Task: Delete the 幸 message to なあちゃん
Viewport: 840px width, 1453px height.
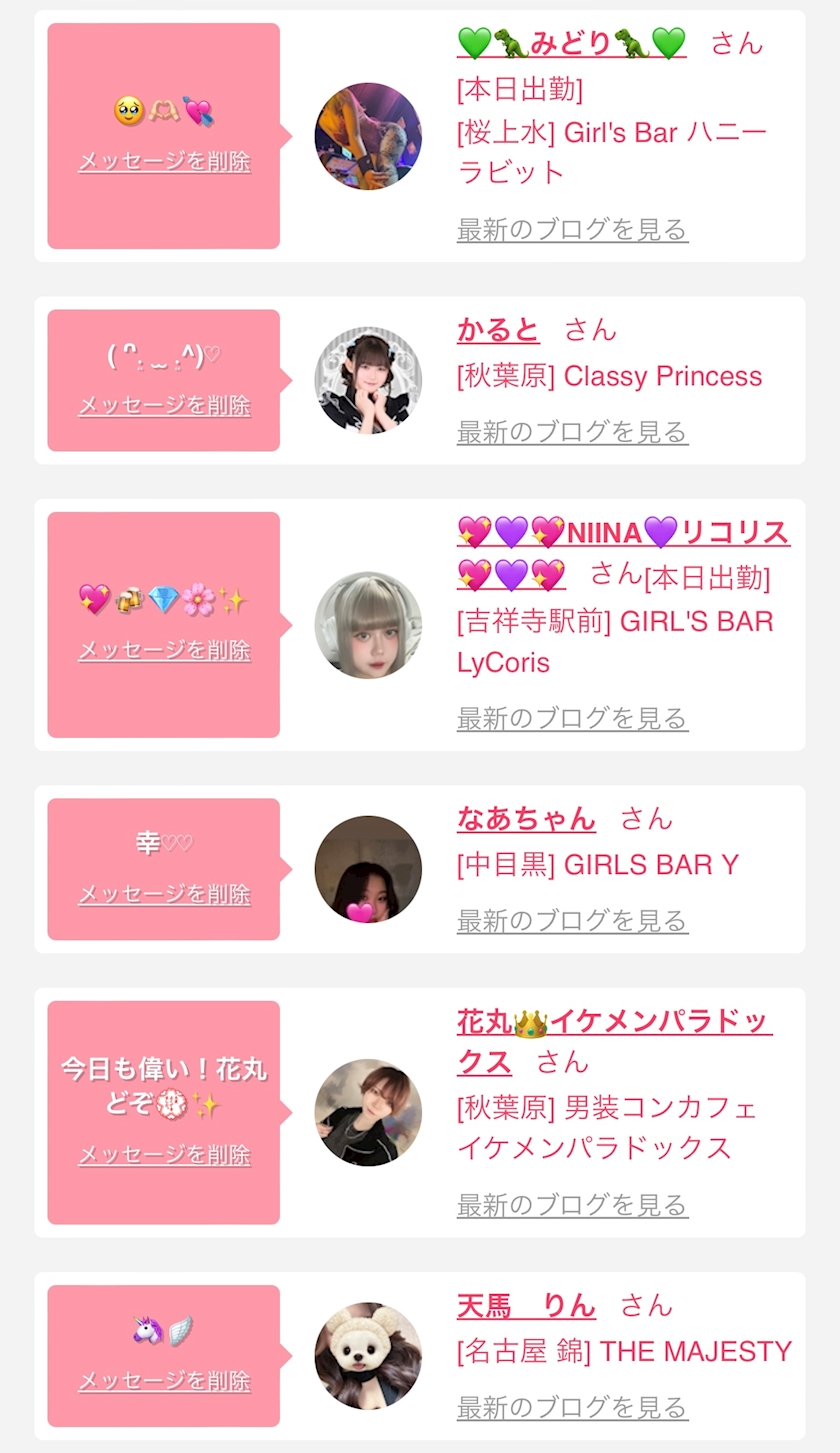Action: coord(164,894)
